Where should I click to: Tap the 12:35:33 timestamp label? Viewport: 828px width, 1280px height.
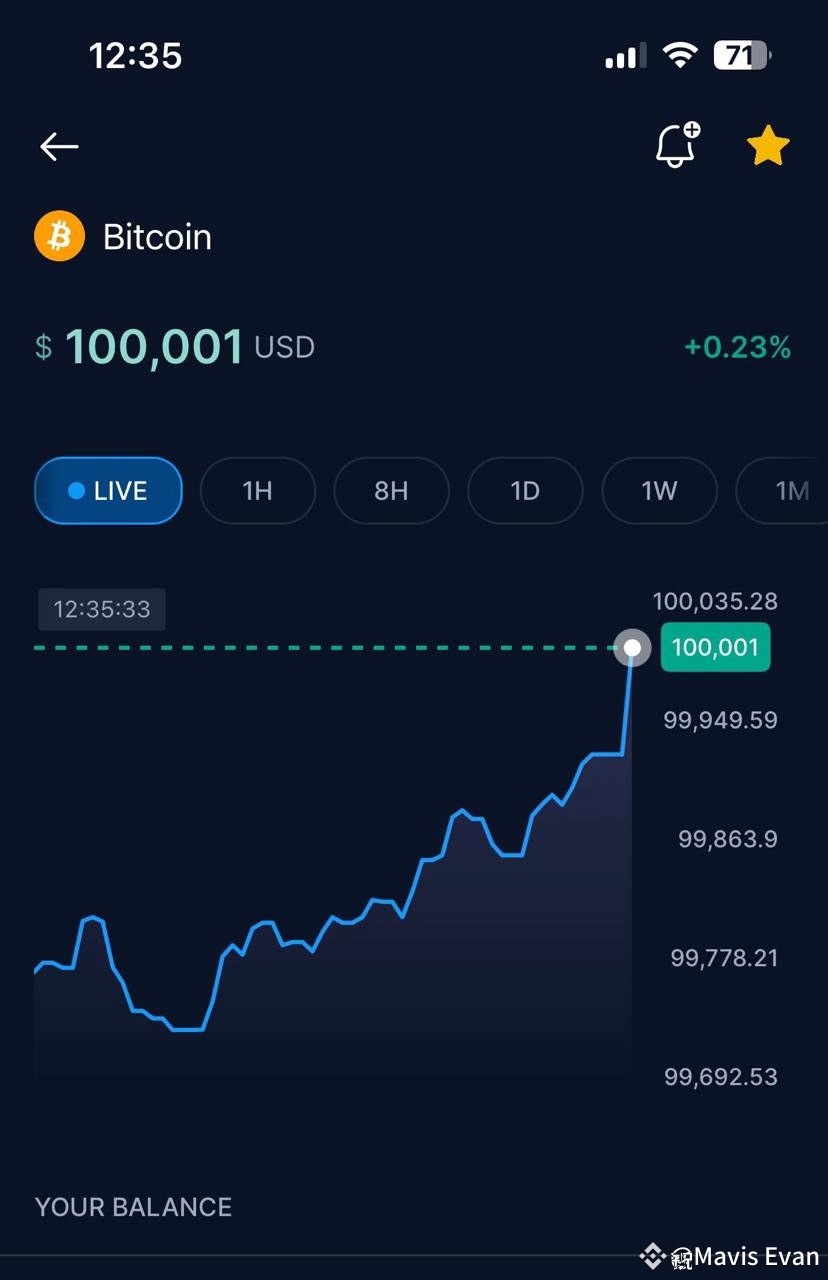[101, 609]
